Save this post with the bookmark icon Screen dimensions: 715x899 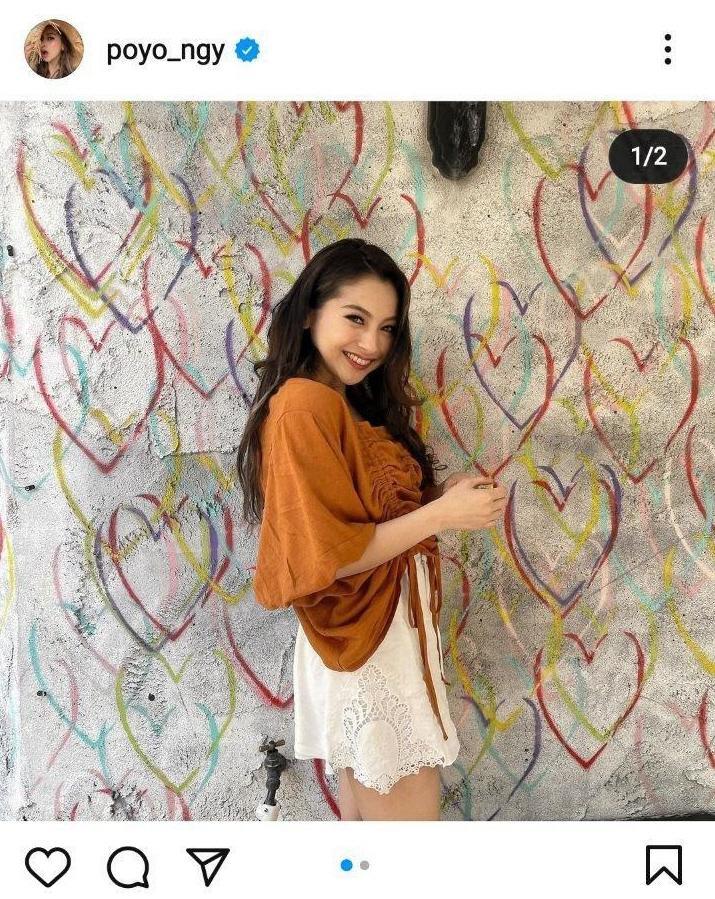(664, 865)
